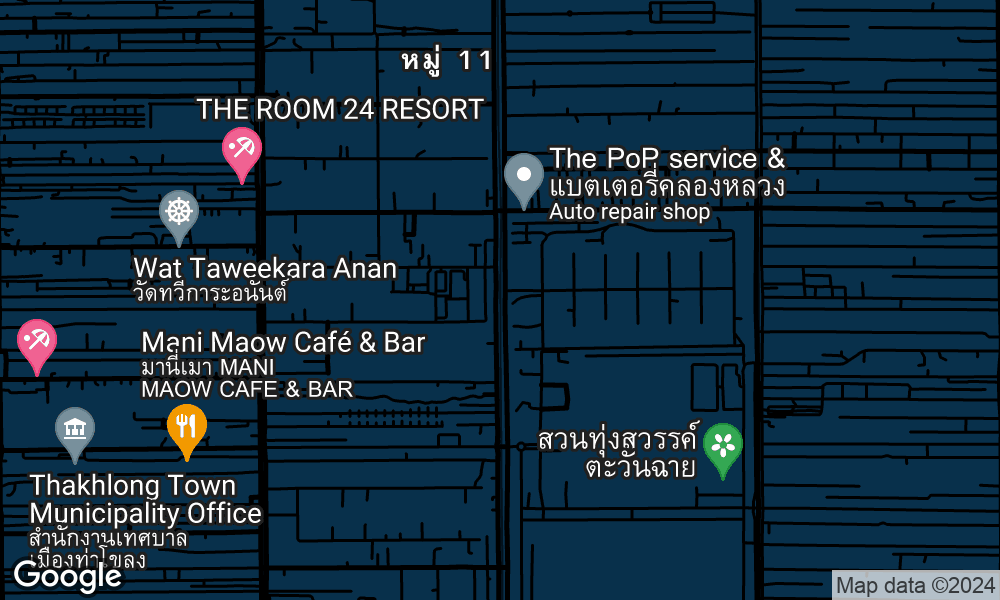Screen dimensions: 1000x600
Task: Select The PoP service auto repair pin
Action: tap(524, 179)
